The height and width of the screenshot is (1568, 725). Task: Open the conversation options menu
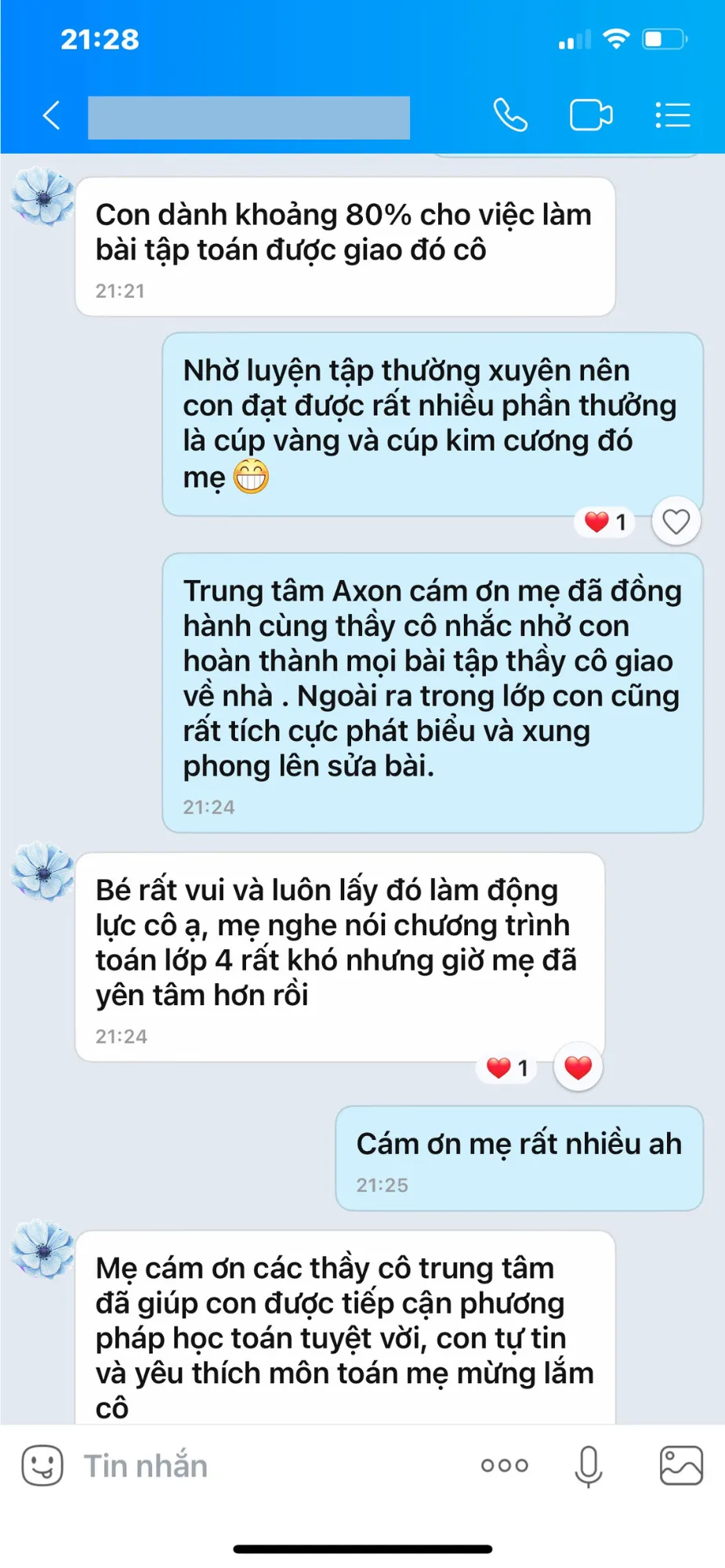pos(672,115)
